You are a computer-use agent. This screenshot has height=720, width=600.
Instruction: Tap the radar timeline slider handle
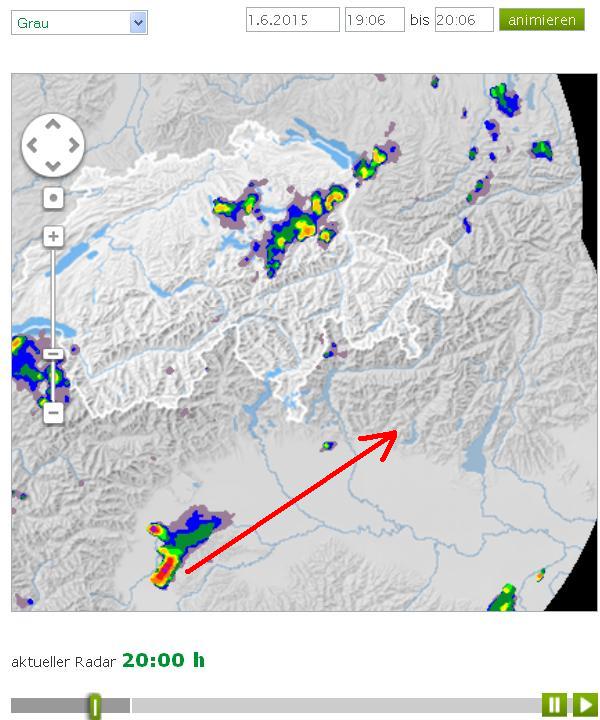coord(95,706)
